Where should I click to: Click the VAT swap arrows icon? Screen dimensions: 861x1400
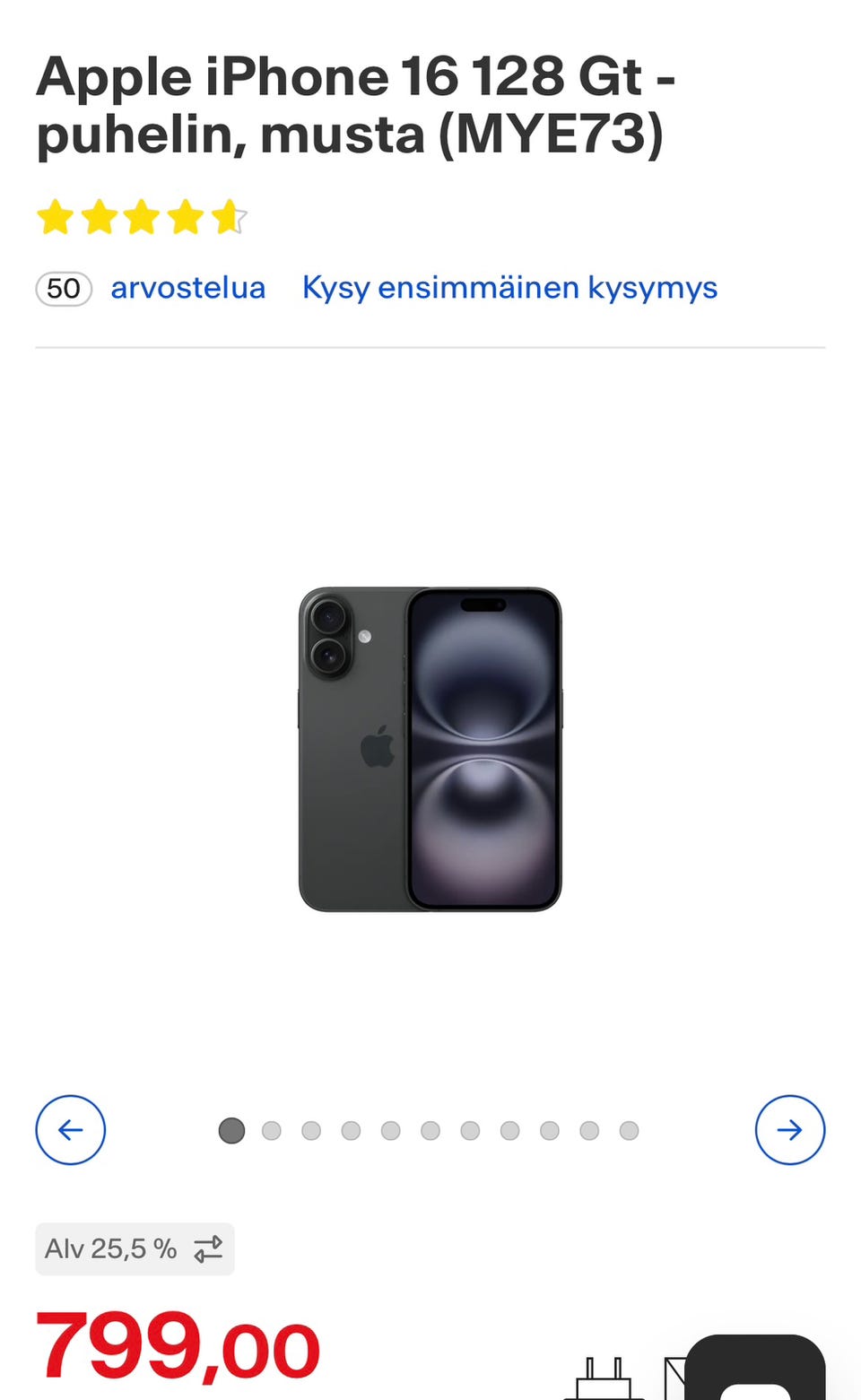(x=209, y=1248)
